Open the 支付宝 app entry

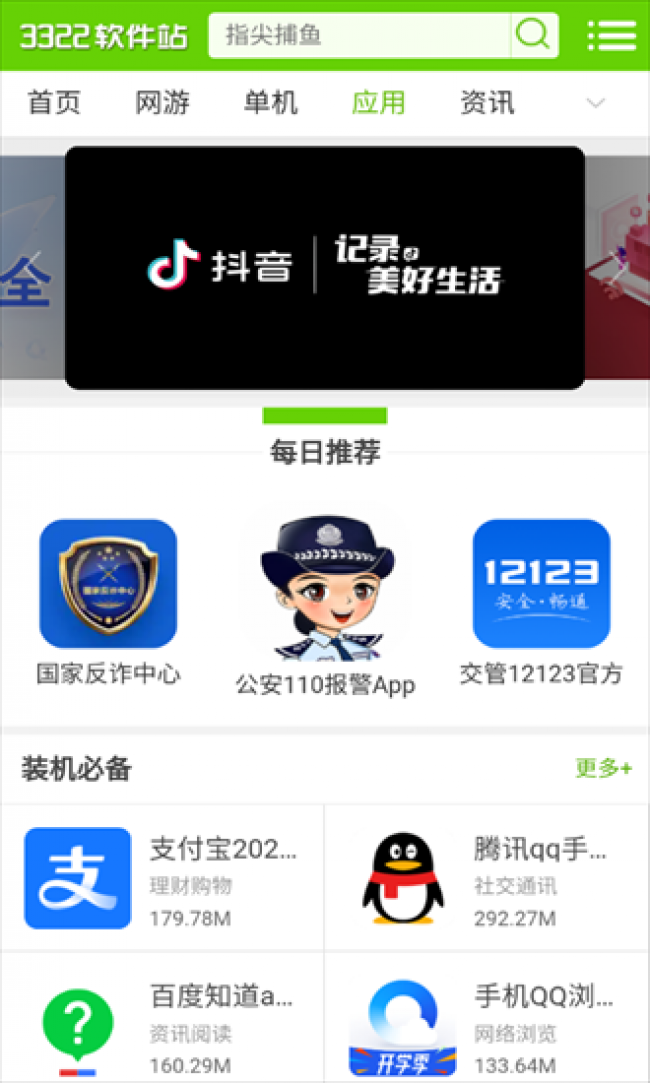click(162, 878)
